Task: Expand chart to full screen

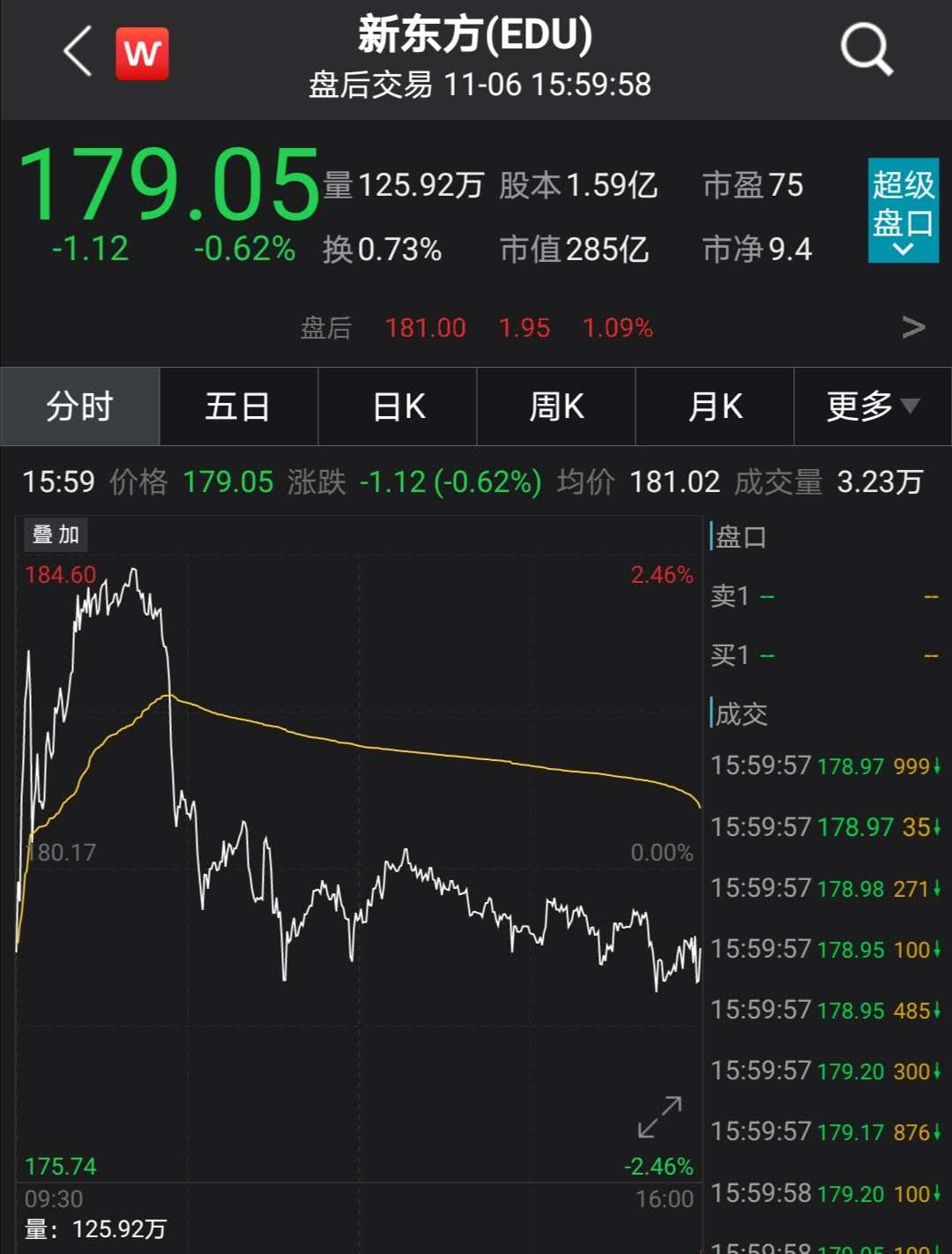Action: coord(659,1117)
